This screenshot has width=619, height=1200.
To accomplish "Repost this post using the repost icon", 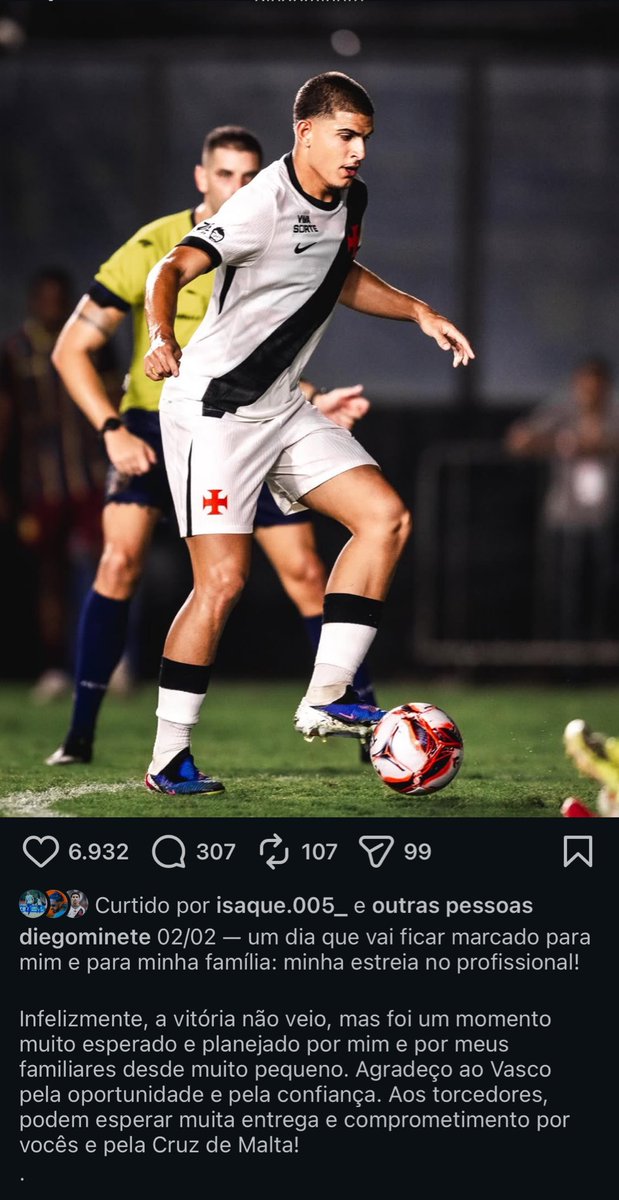I will pyautogui.click(x=274, y=851).
